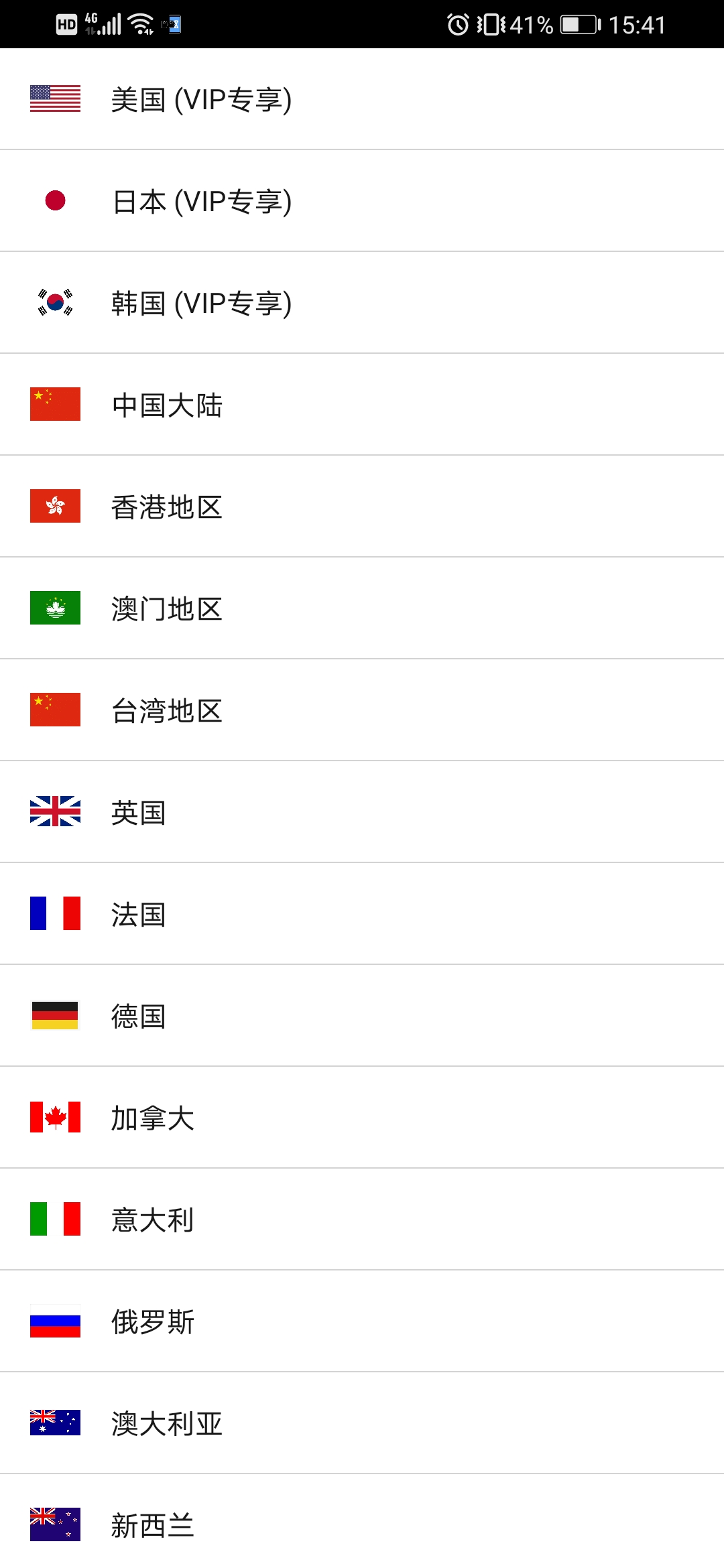Image resolution: width=724 pixels, height=1568 pixels.
Task: Tap the alarm clock icon in status bar
Action: (x=459, y=24)
